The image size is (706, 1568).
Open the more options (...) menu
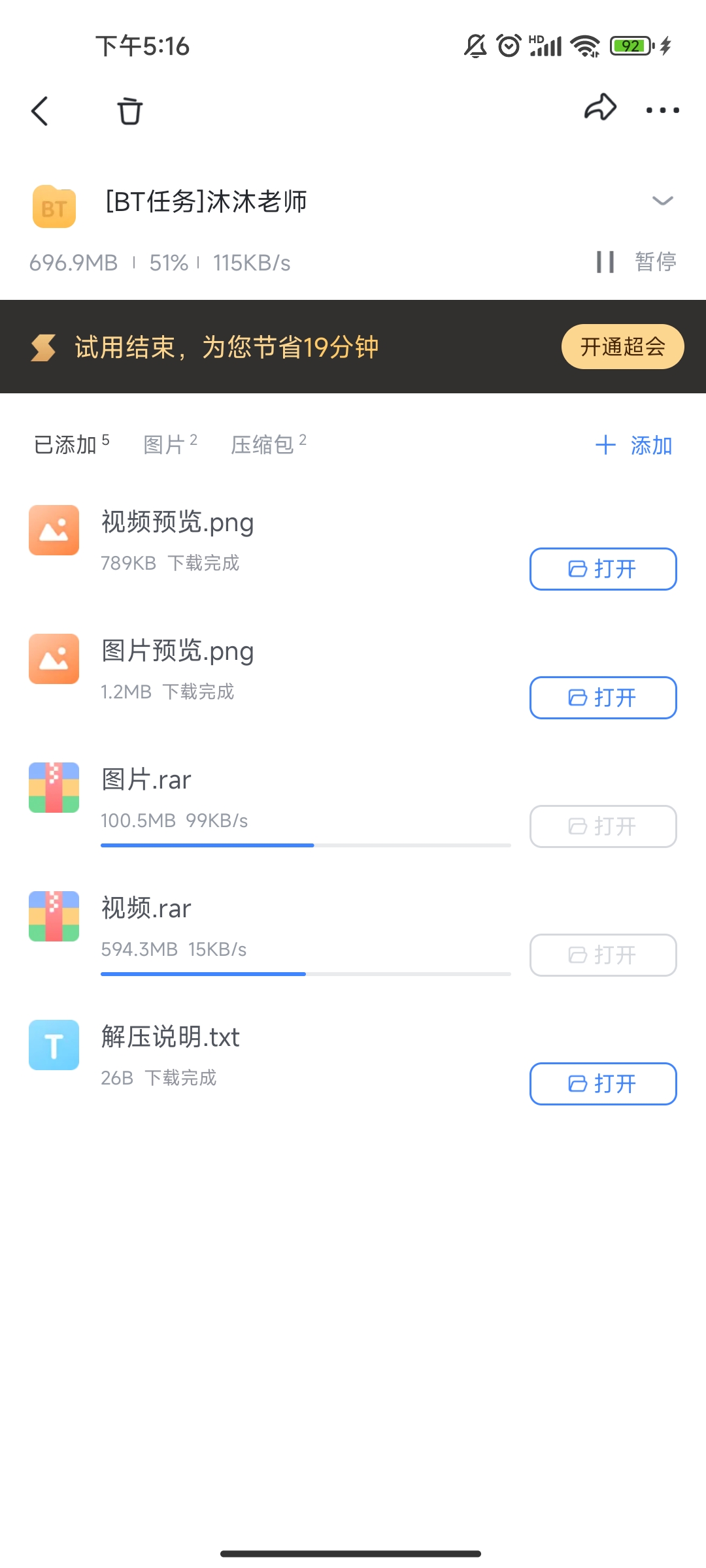662,111
